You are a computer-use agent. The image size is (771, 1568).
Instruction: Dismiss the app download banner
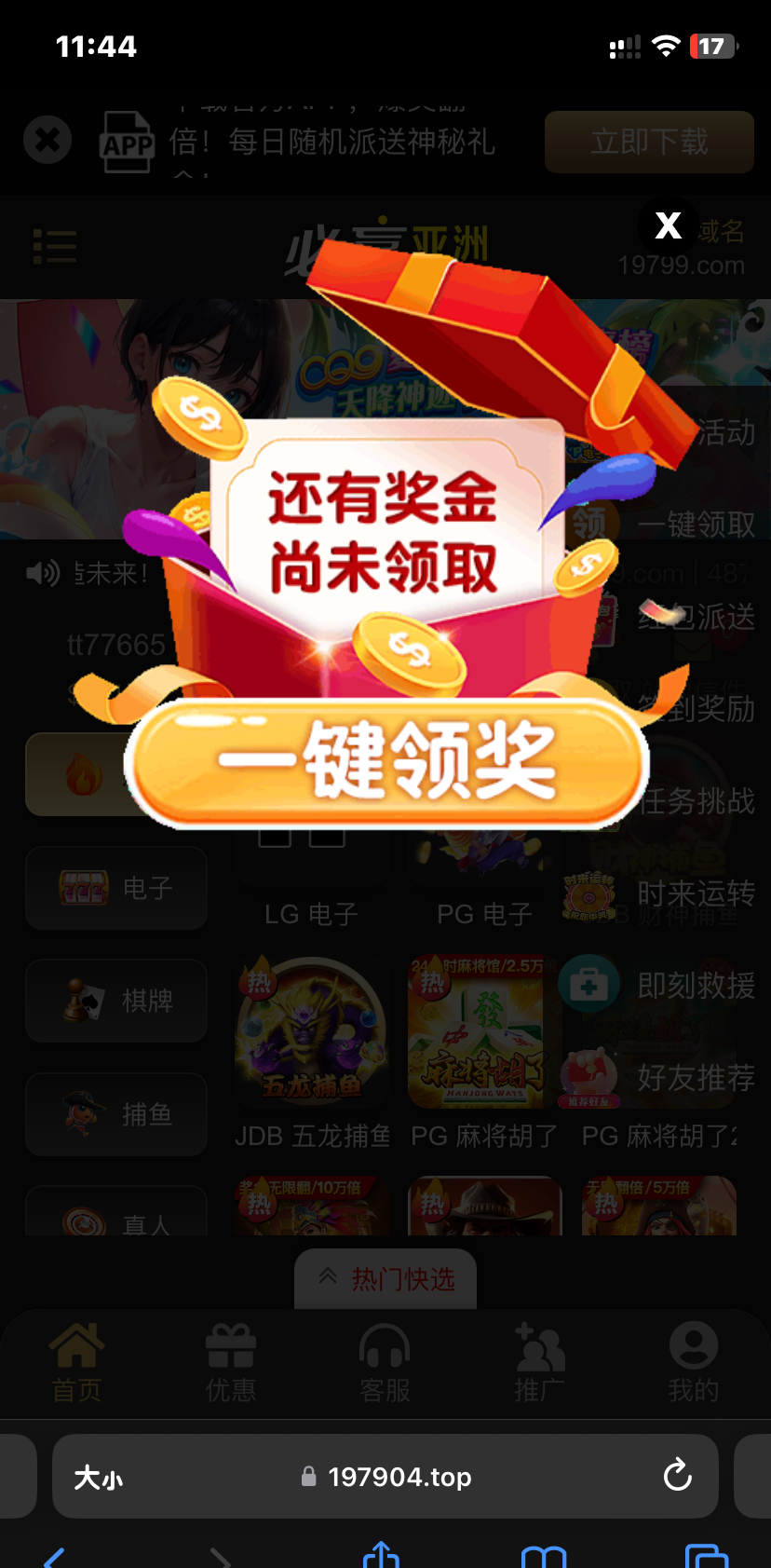47,141
